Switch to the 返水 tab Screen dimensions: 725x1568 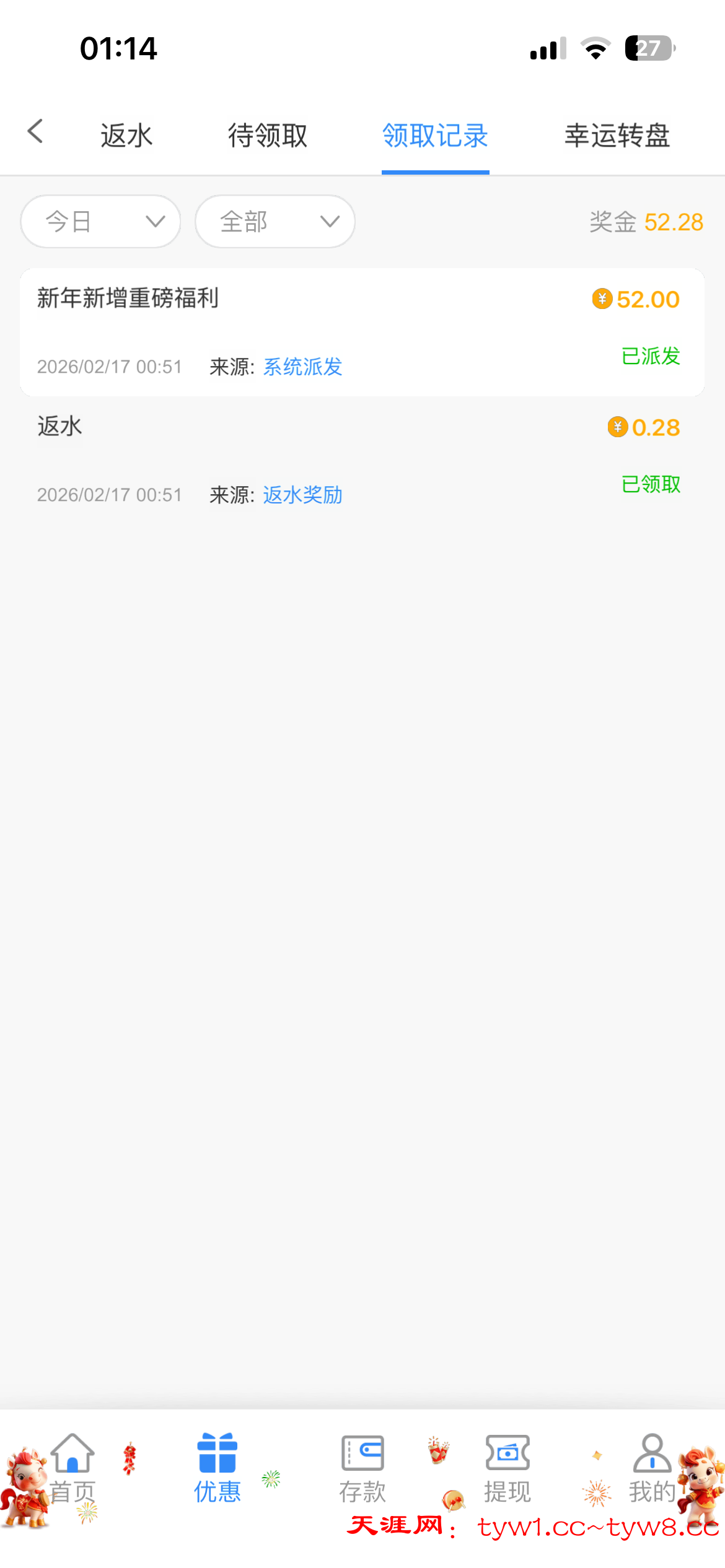[125, 135]
